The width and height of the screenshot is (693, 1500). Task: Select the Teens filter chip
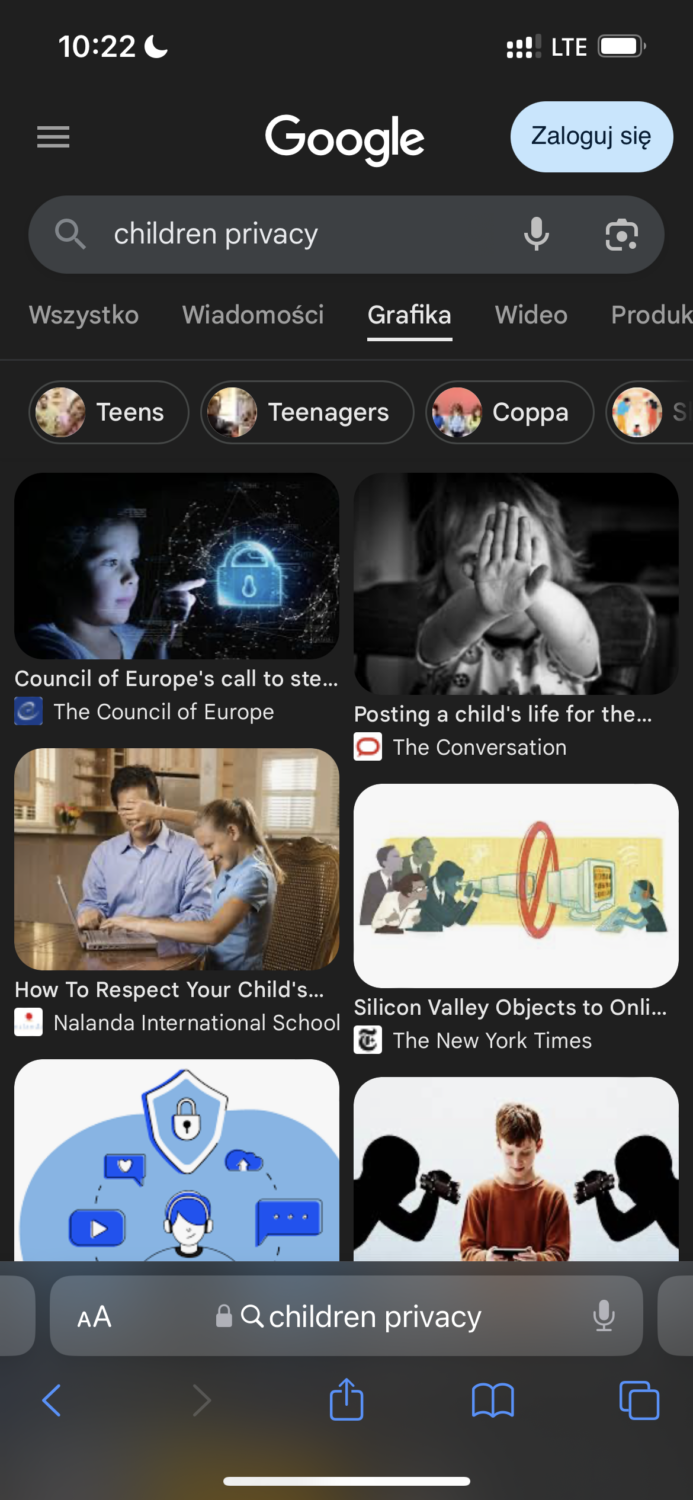pyautogui.click(x=109, y=412)
